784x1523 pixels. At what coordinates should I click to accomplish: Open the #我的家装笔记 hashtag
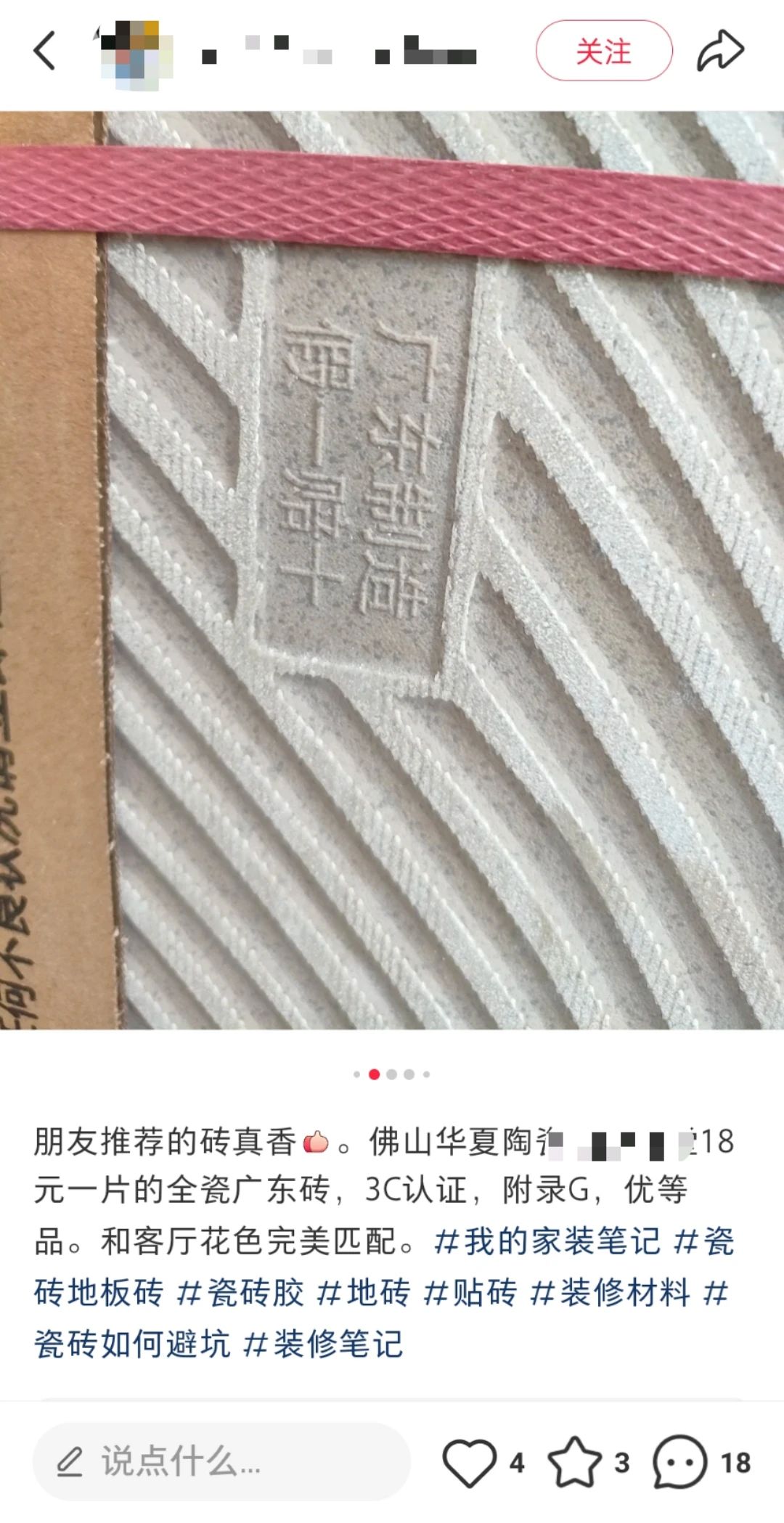pos(547,1241)
